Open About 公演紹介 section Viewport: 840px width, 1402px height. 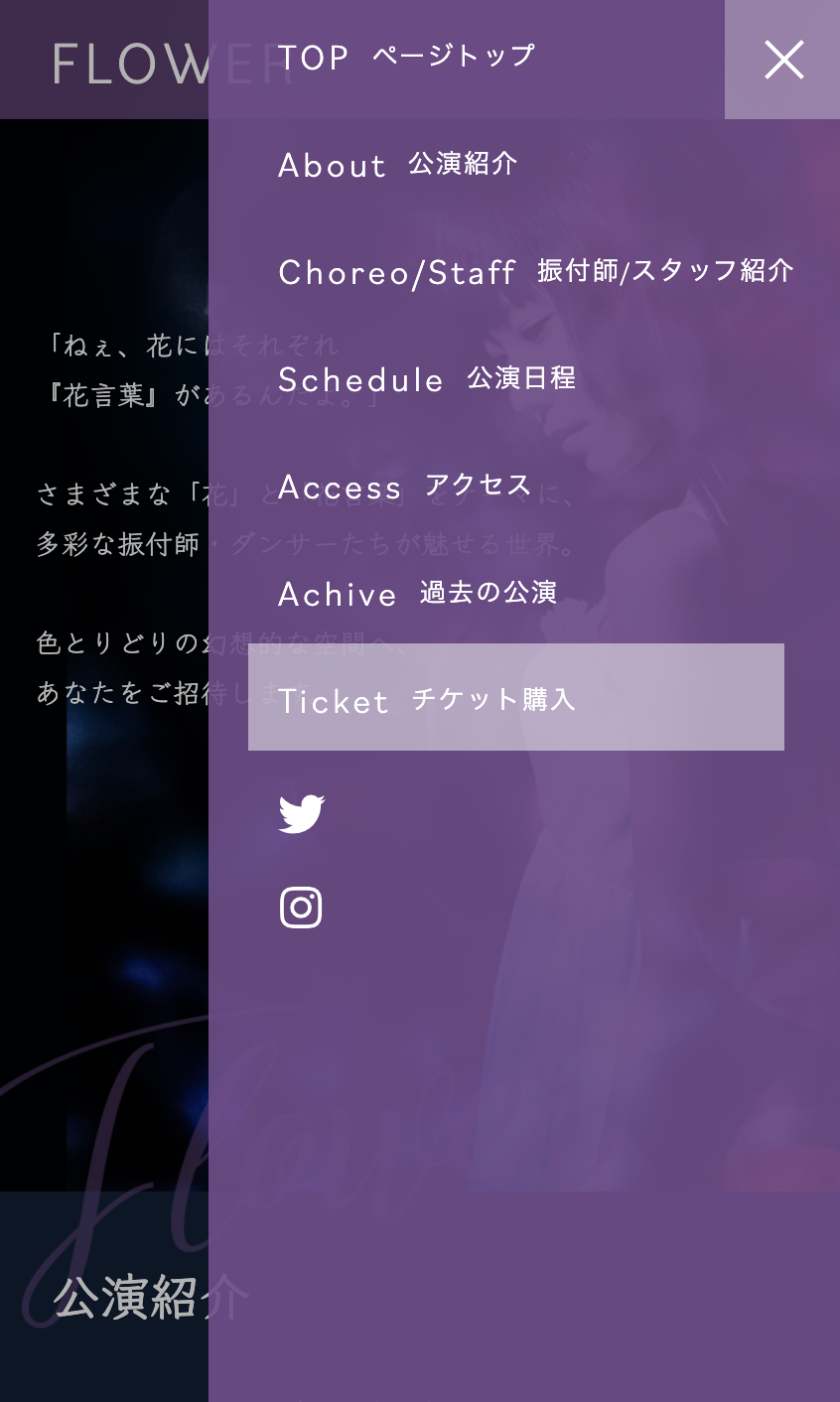[397, 165]
